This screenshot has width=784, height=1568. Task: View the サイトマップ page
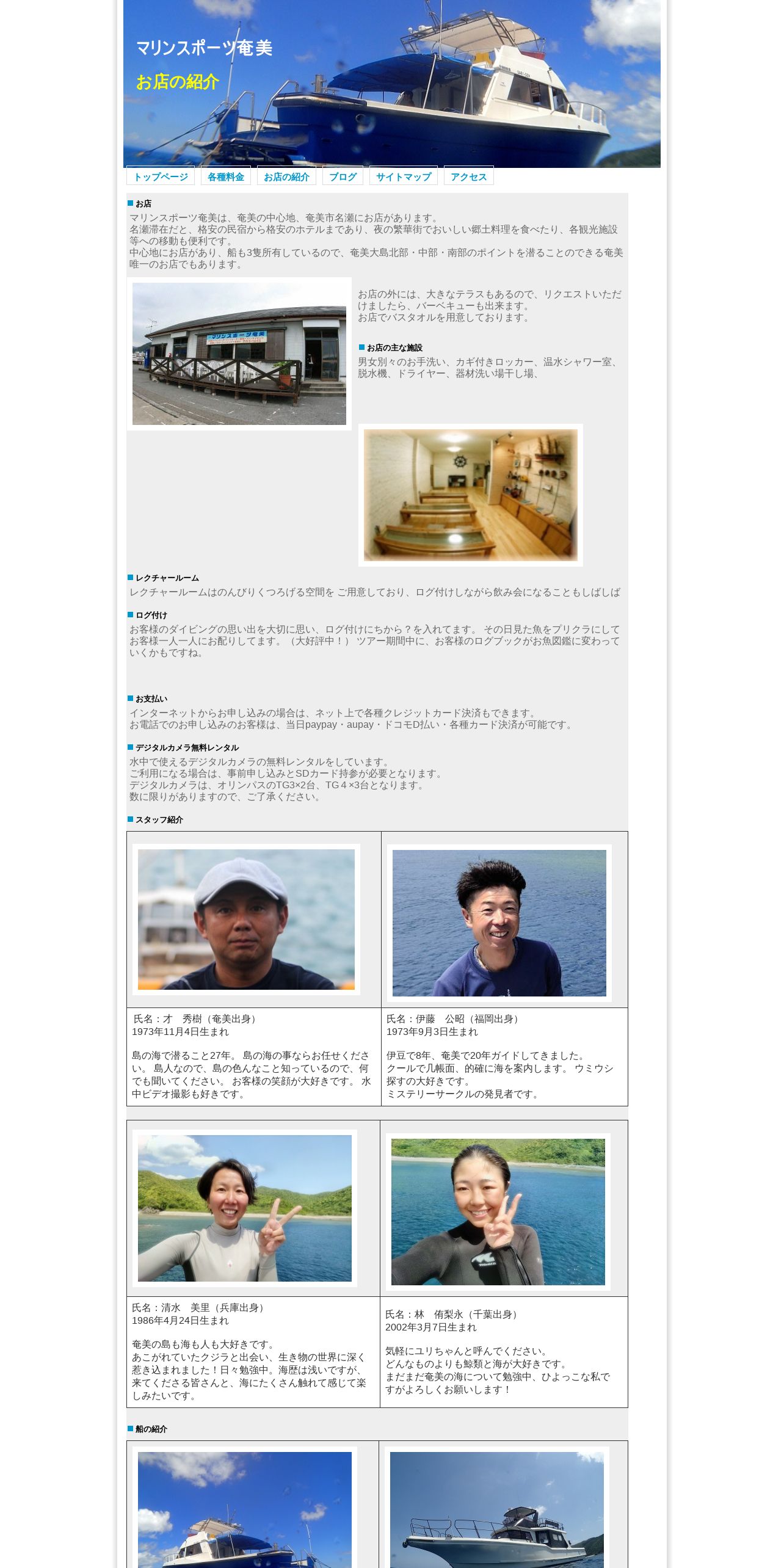(x=404, y=176)
